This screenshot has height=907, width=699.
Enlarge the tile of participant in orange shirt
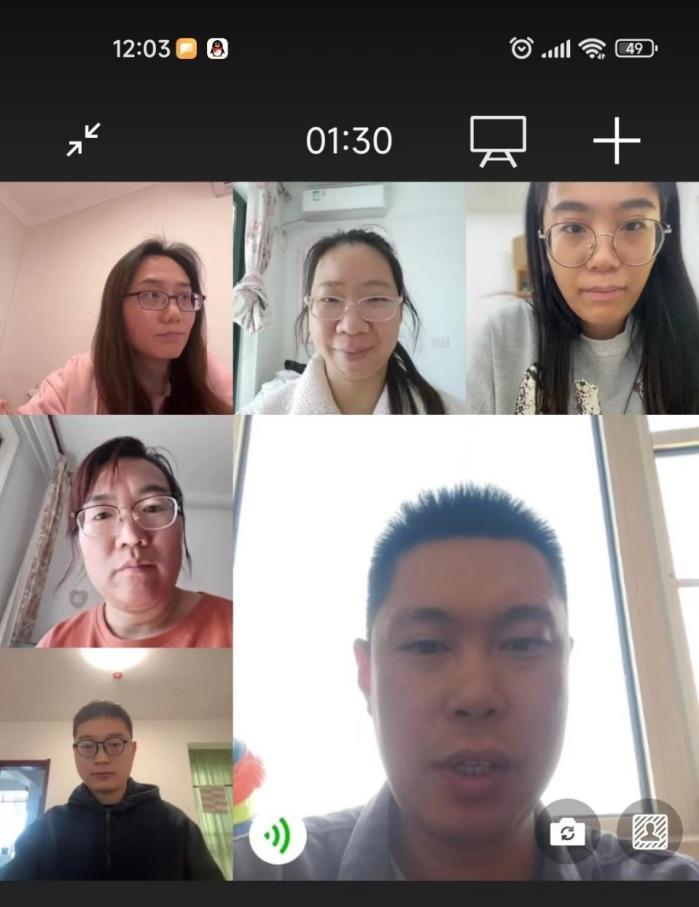point(116,531)
